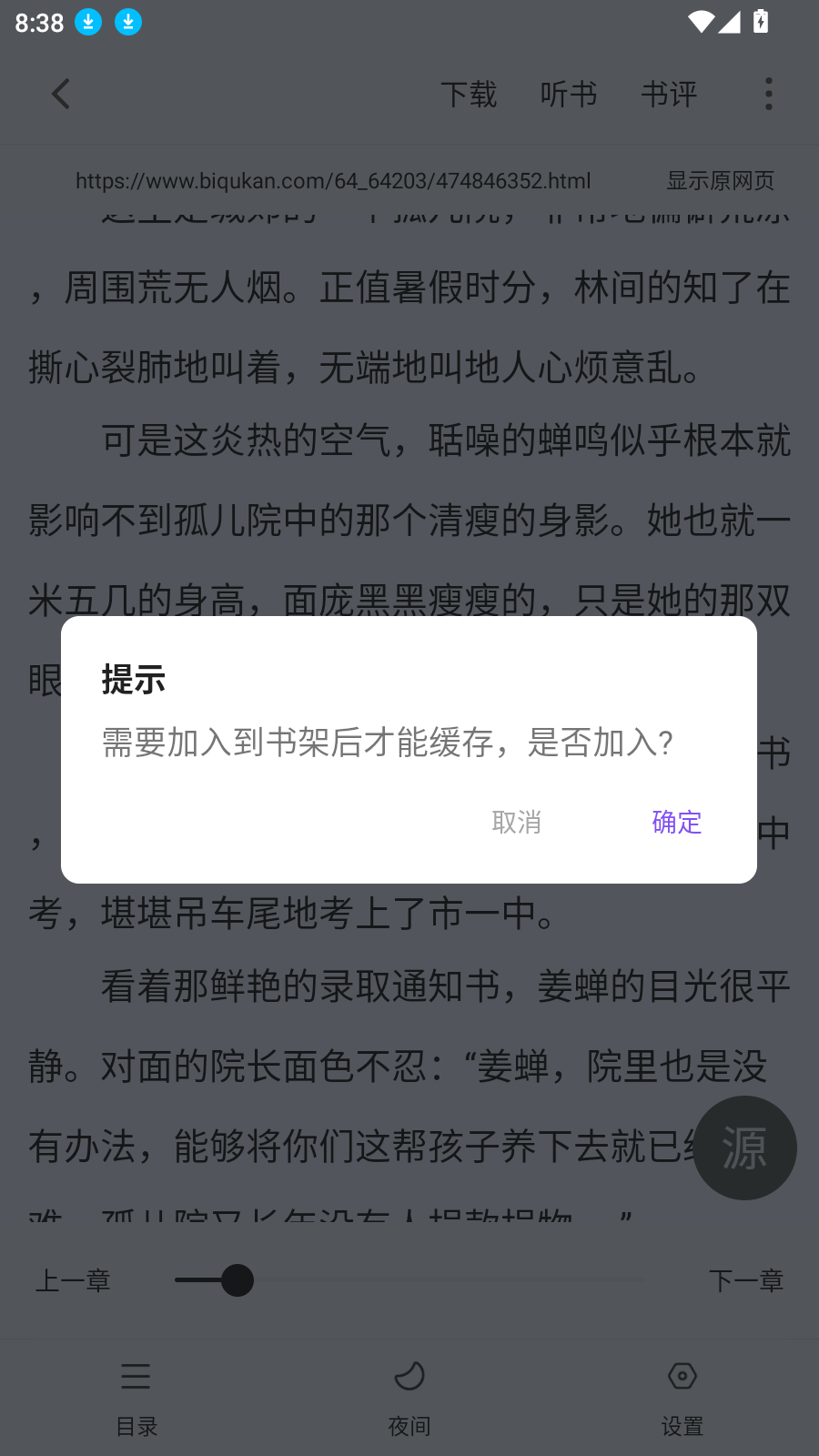Confirm adding book with 确定

(x=676, y=823)
